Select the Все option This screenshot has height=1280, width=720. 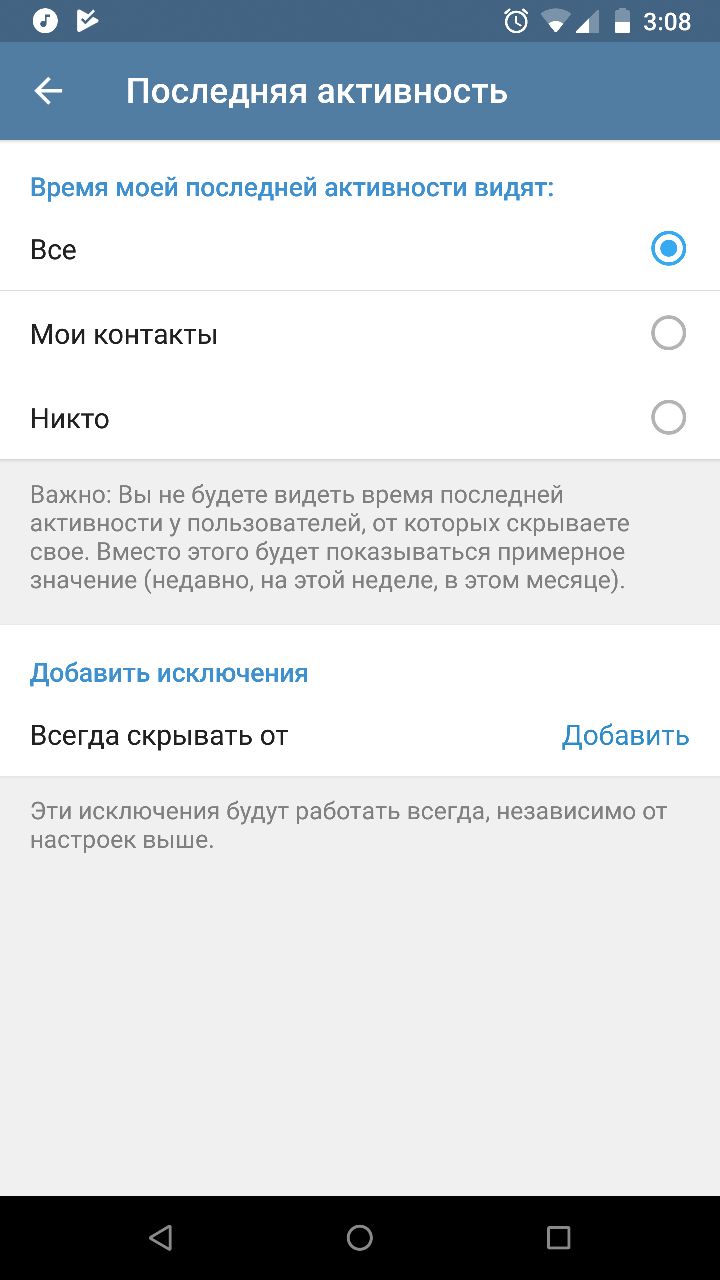pos(668,249)
